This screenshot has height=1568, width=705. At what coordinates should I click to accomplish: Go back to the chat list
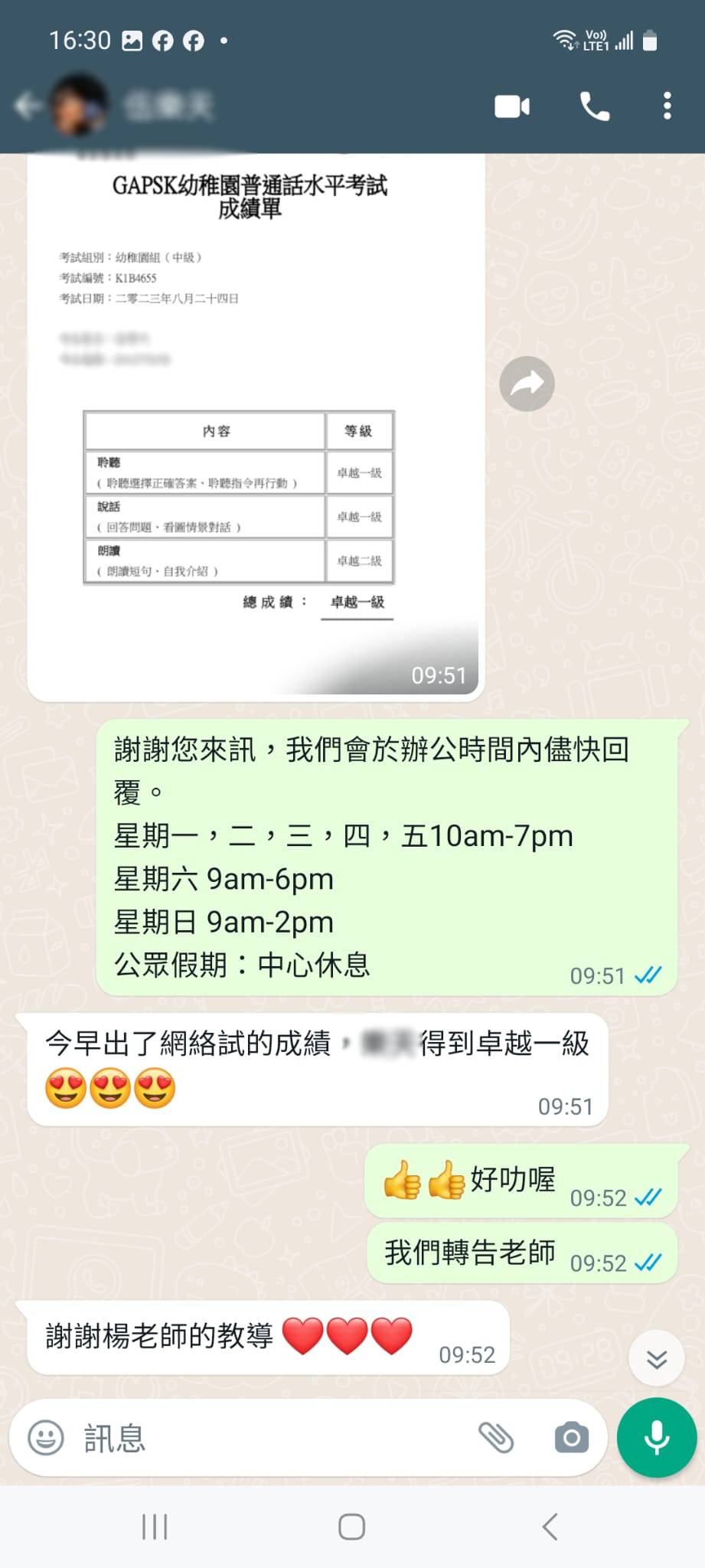click(28, 106)
